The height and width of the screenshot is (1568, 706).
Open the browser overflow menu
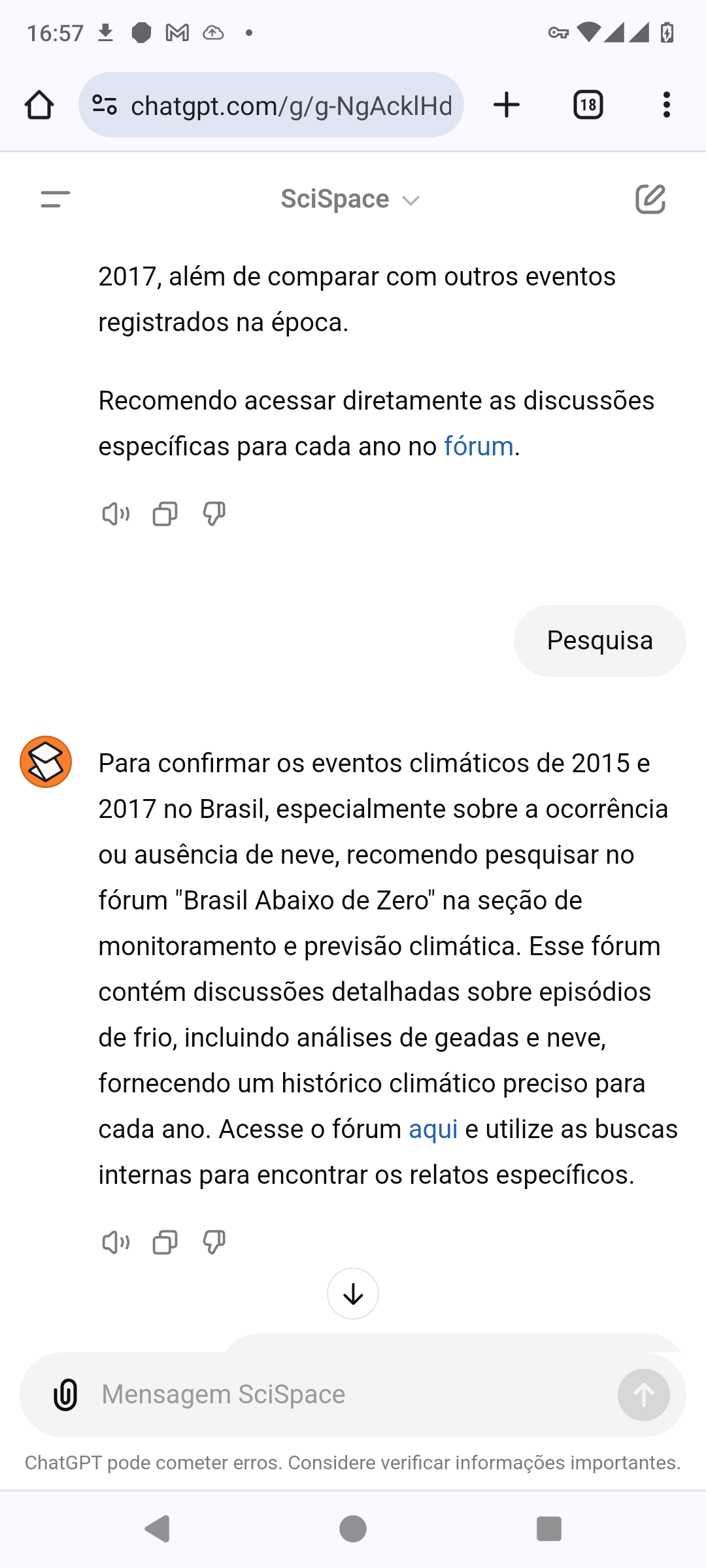click(666, 105)
